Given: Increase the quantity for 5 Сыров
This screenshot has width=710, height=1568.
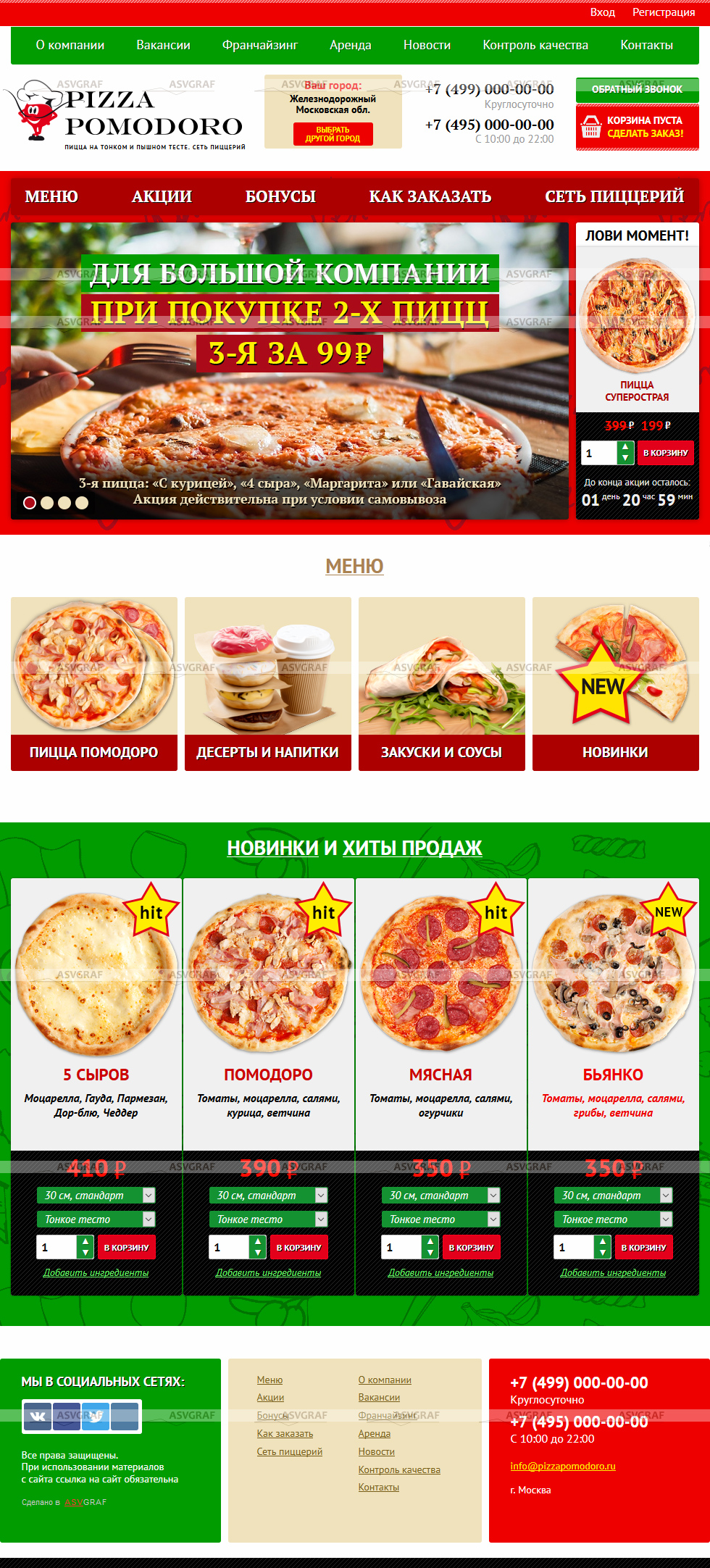Looking at the screenshot, I should coord(85,1242).
